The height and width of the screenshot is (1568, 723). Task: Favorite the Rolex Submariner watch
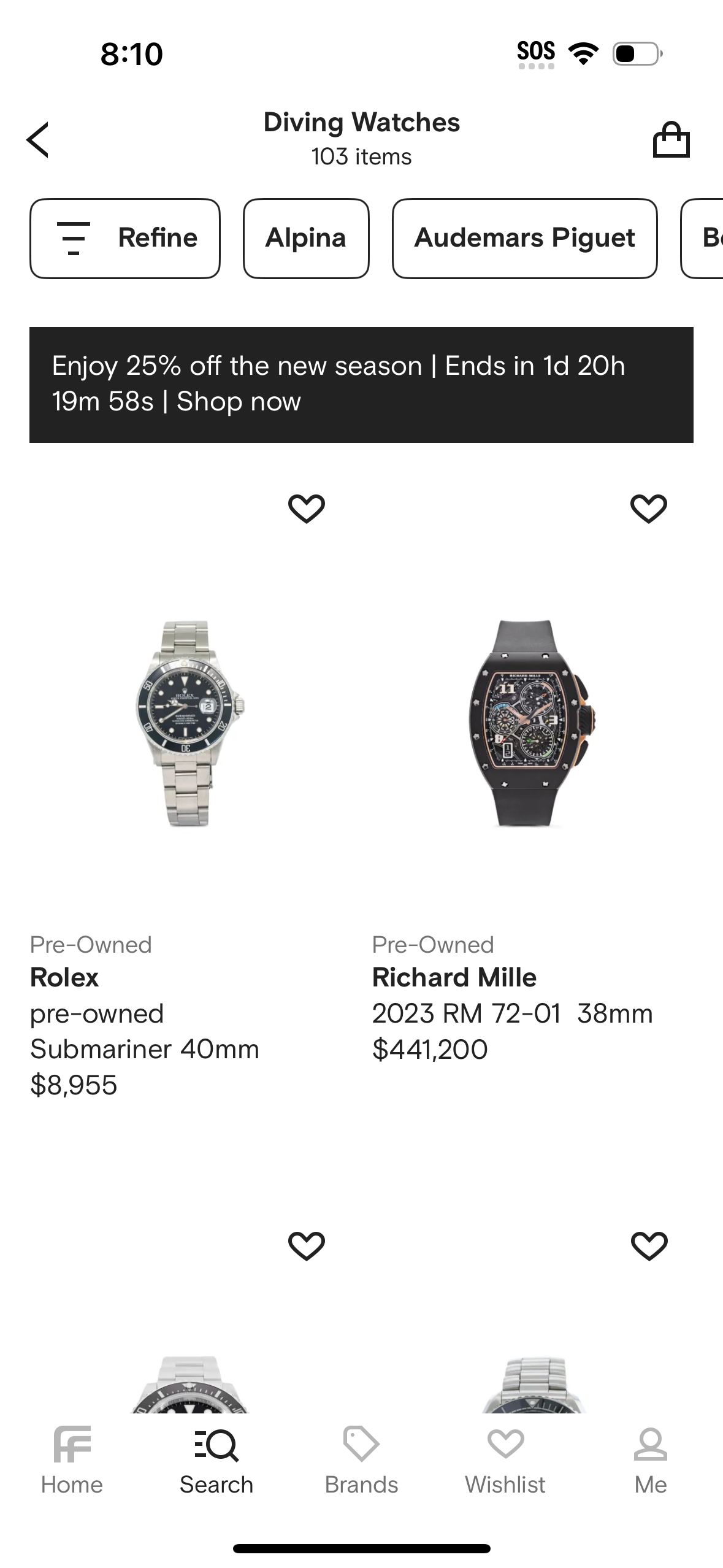coord(307,507)
